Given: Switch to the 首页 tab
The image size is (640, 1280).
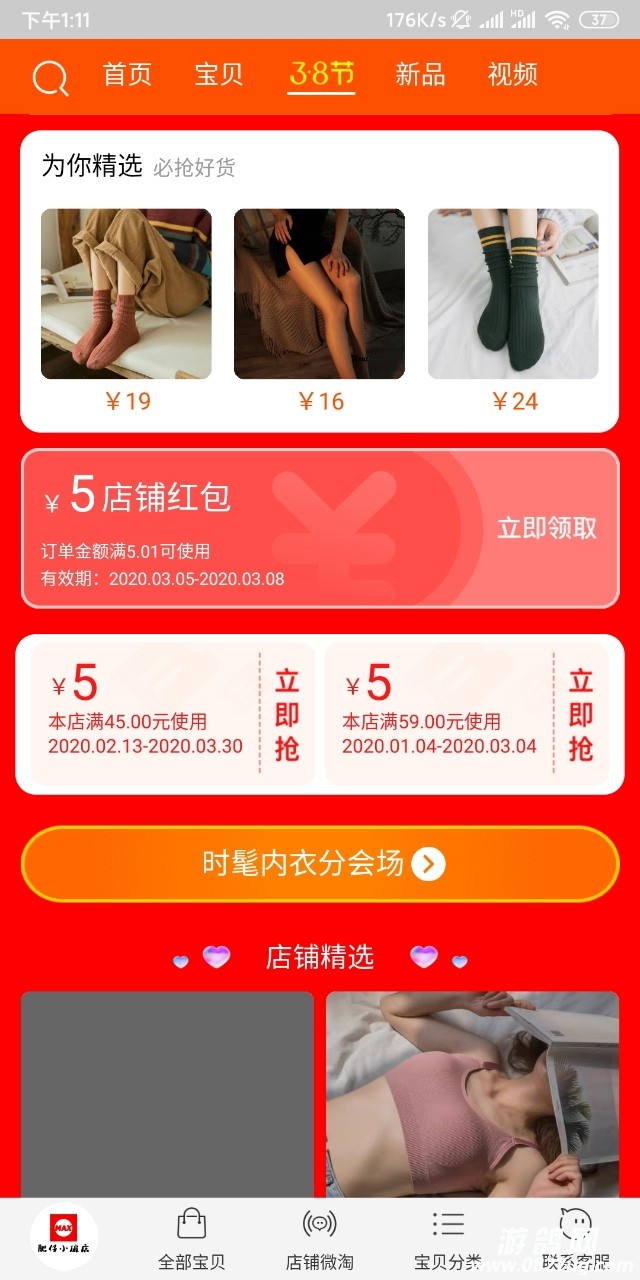Looking at the screenshot, I should click(127, 74).
